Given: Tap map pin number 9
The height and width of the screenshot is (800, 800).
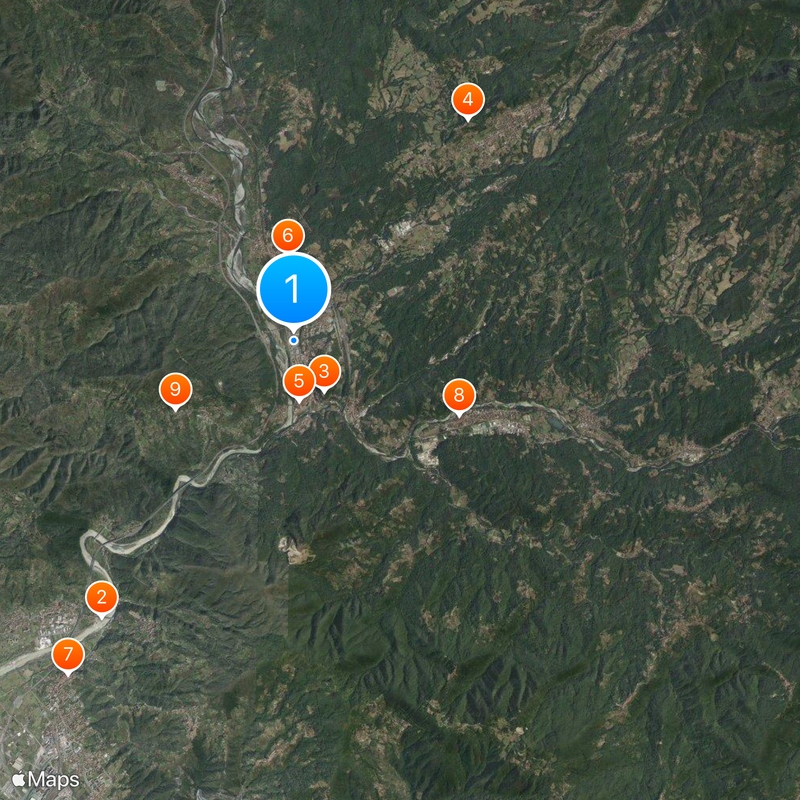Looking at the screenshot, I should point(175,389).
